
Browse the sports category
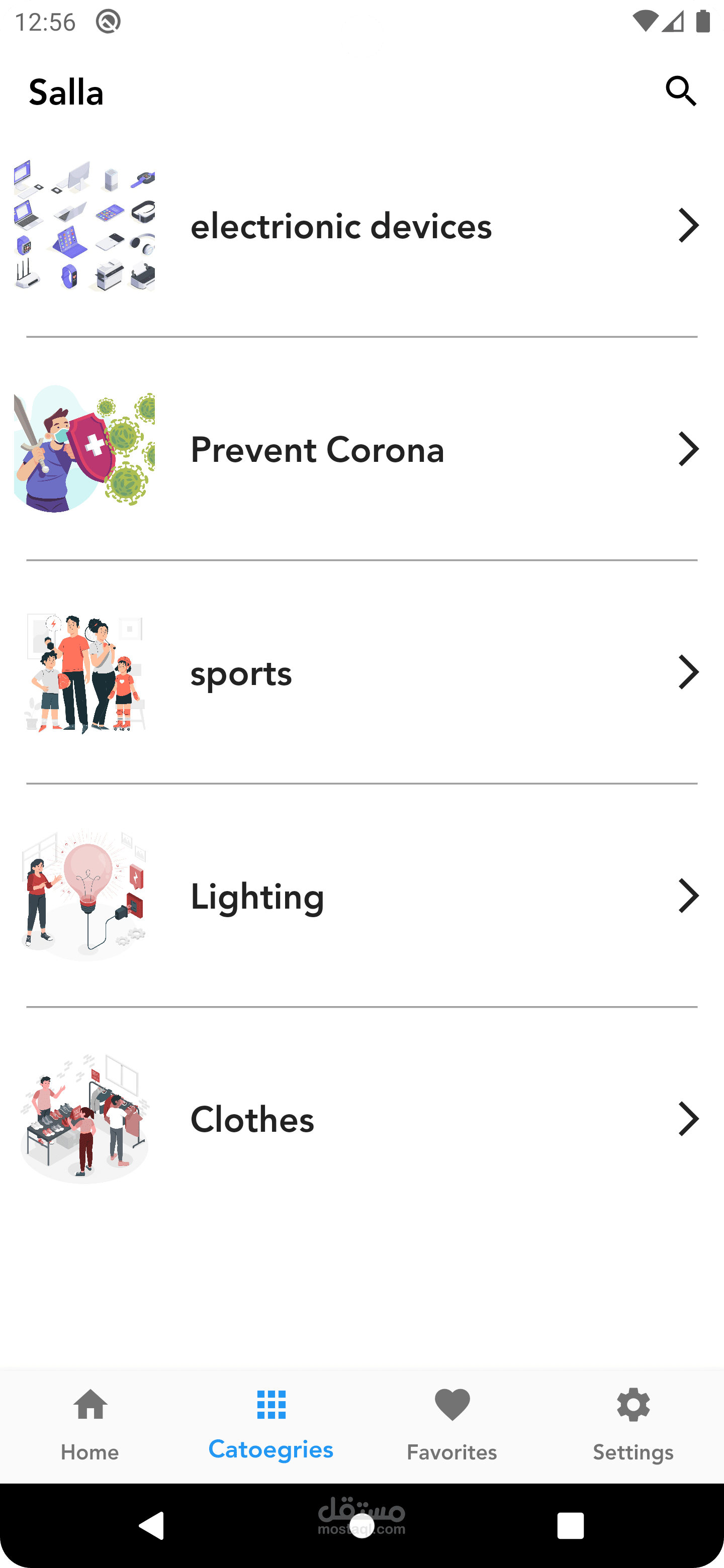point(361,672)
